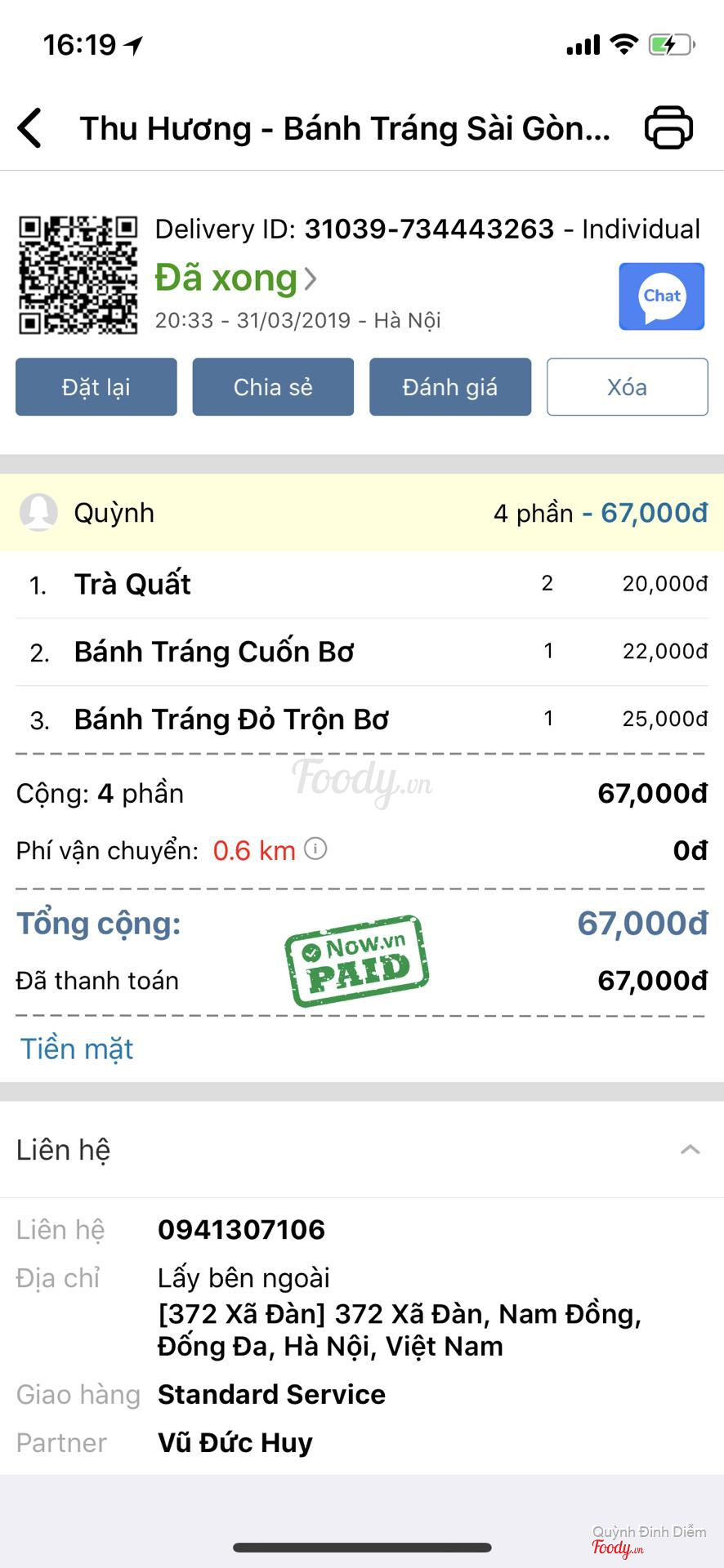Show the shipping fee info icon

(x=315, y=849)
